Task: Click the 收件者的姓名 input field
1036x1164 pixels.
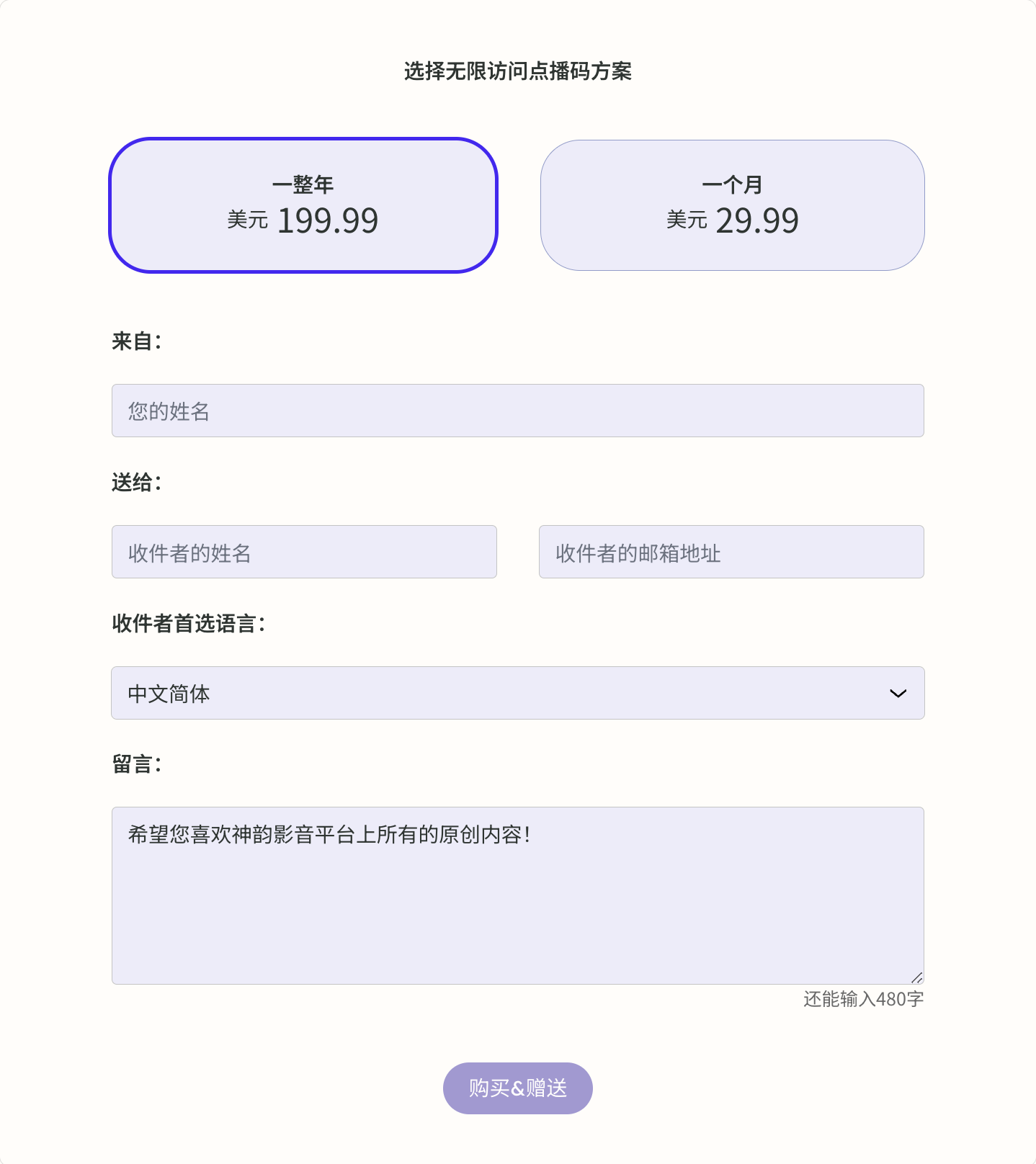Action: pos(303,552)
